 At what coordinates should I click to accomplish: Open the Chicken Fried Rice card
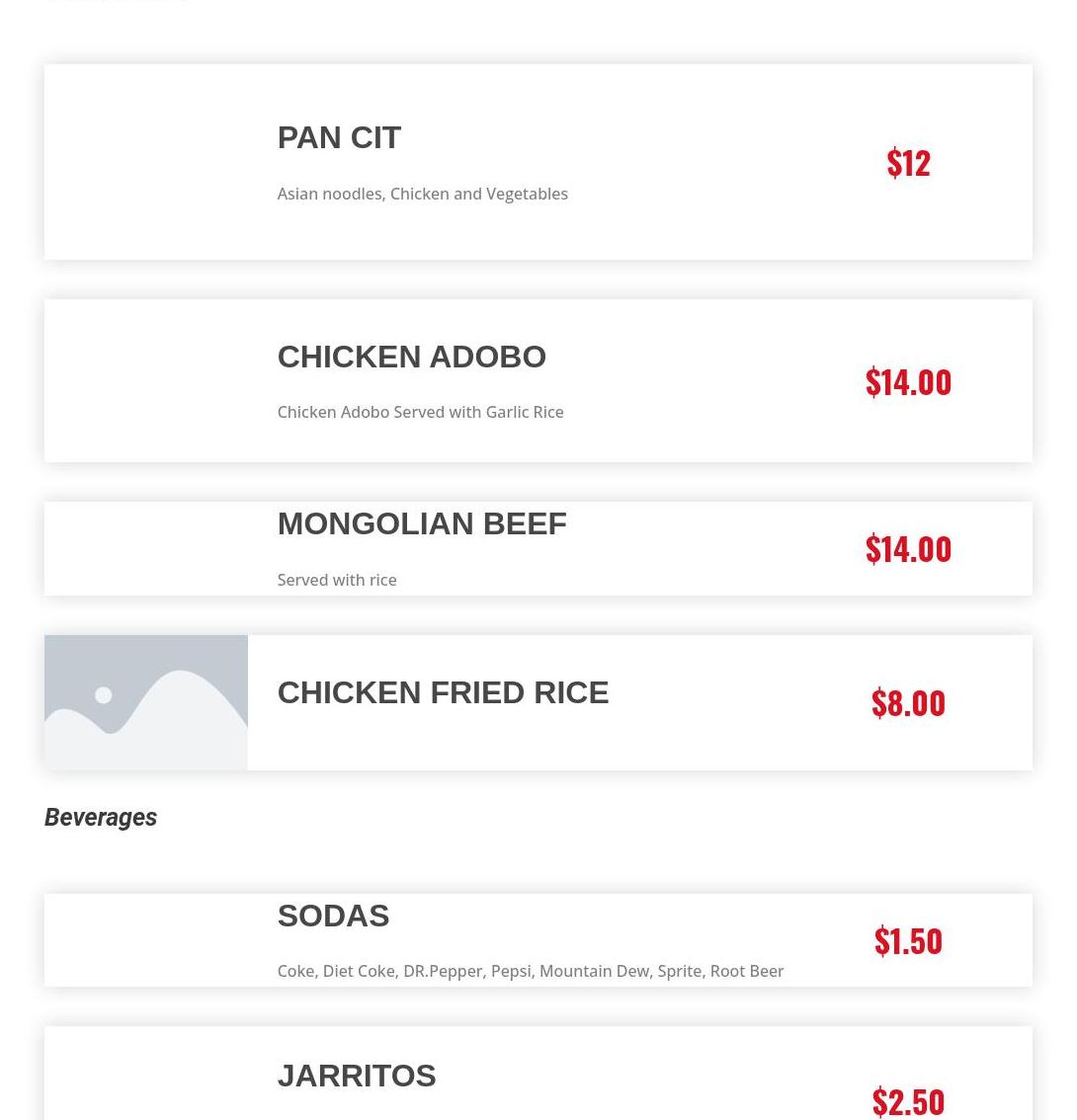coord(443,693)
